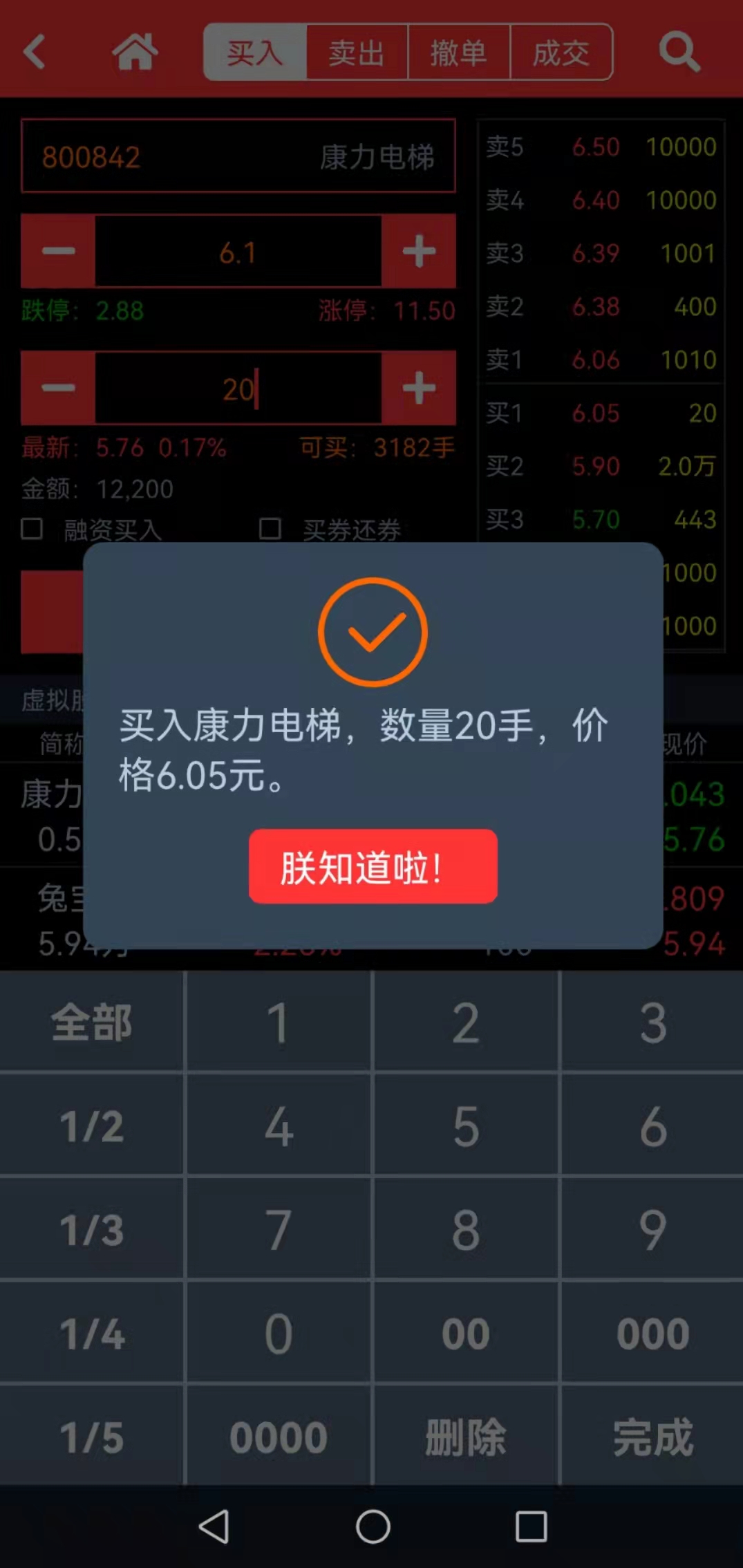Open the search magnifier
The image size is (743, 1568).
pyautogui.click(x=679, y=52)
